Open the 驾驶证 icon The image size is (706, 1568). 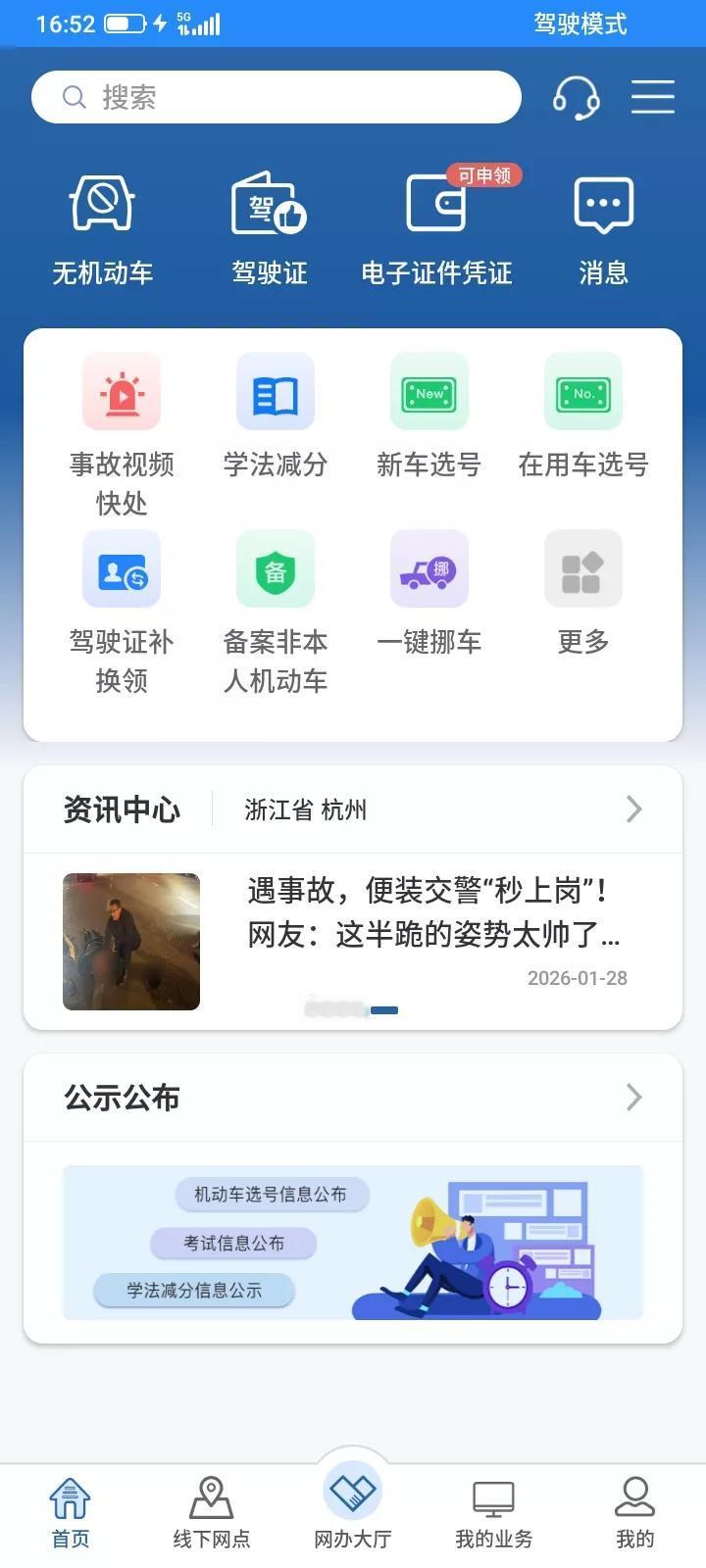(x=269, y=224)
